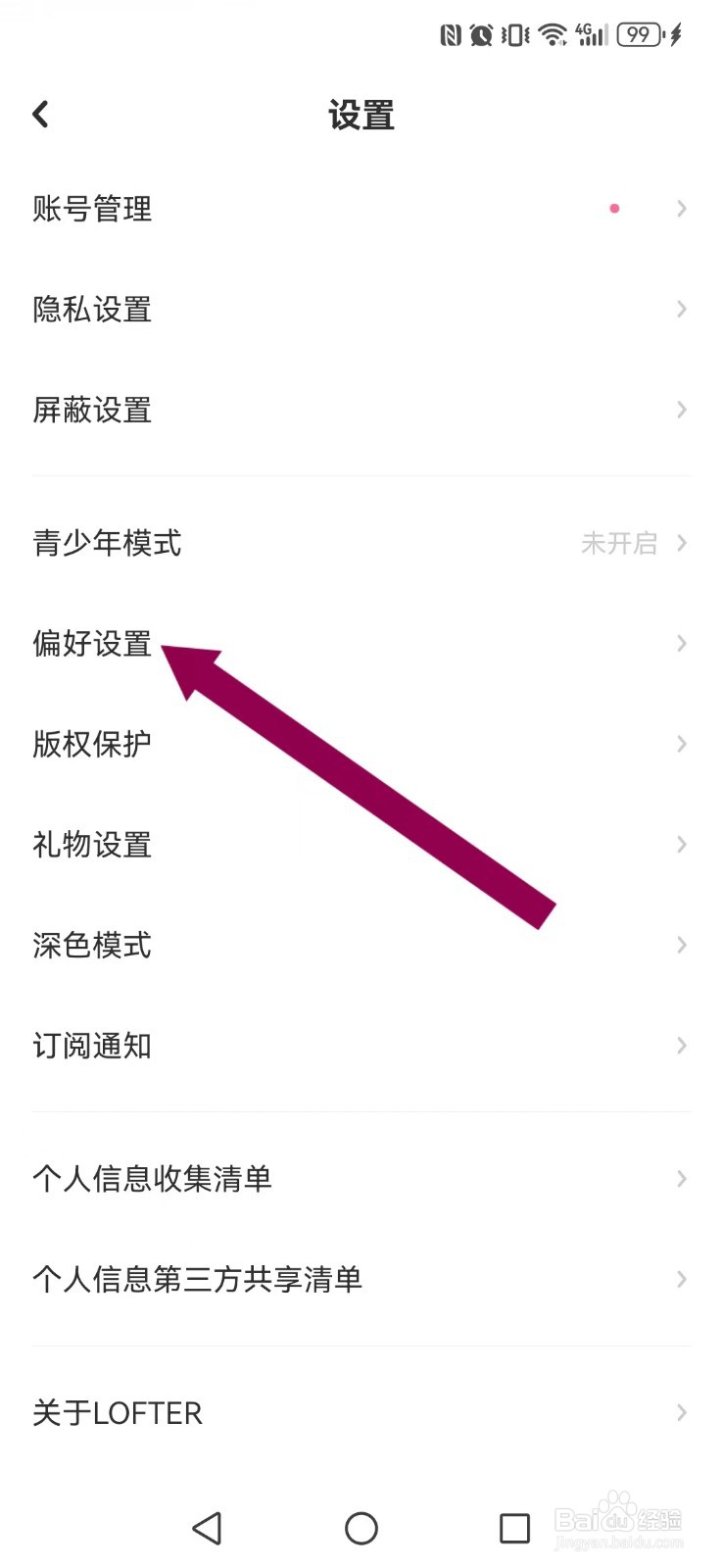723x1568 pixels.
Task: Tap the alarm clock status bar icon
Action: click(x=480, y=34)
